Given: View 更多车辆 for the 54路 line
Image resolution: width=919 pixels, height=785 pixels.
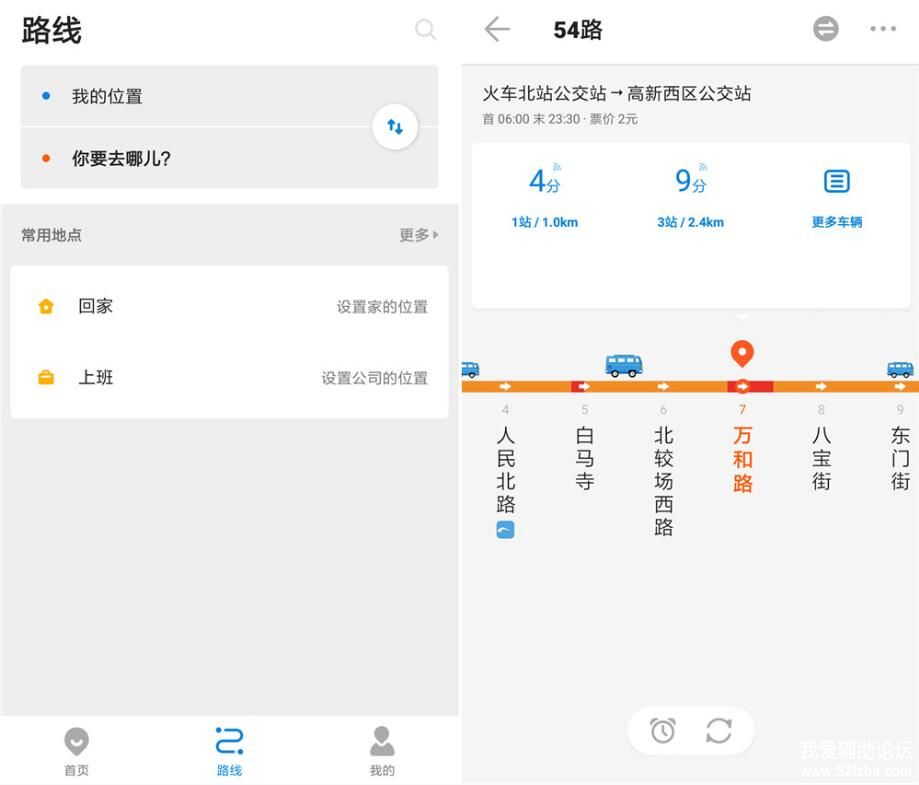Looking at the screenshot, I should pos(836,197).
